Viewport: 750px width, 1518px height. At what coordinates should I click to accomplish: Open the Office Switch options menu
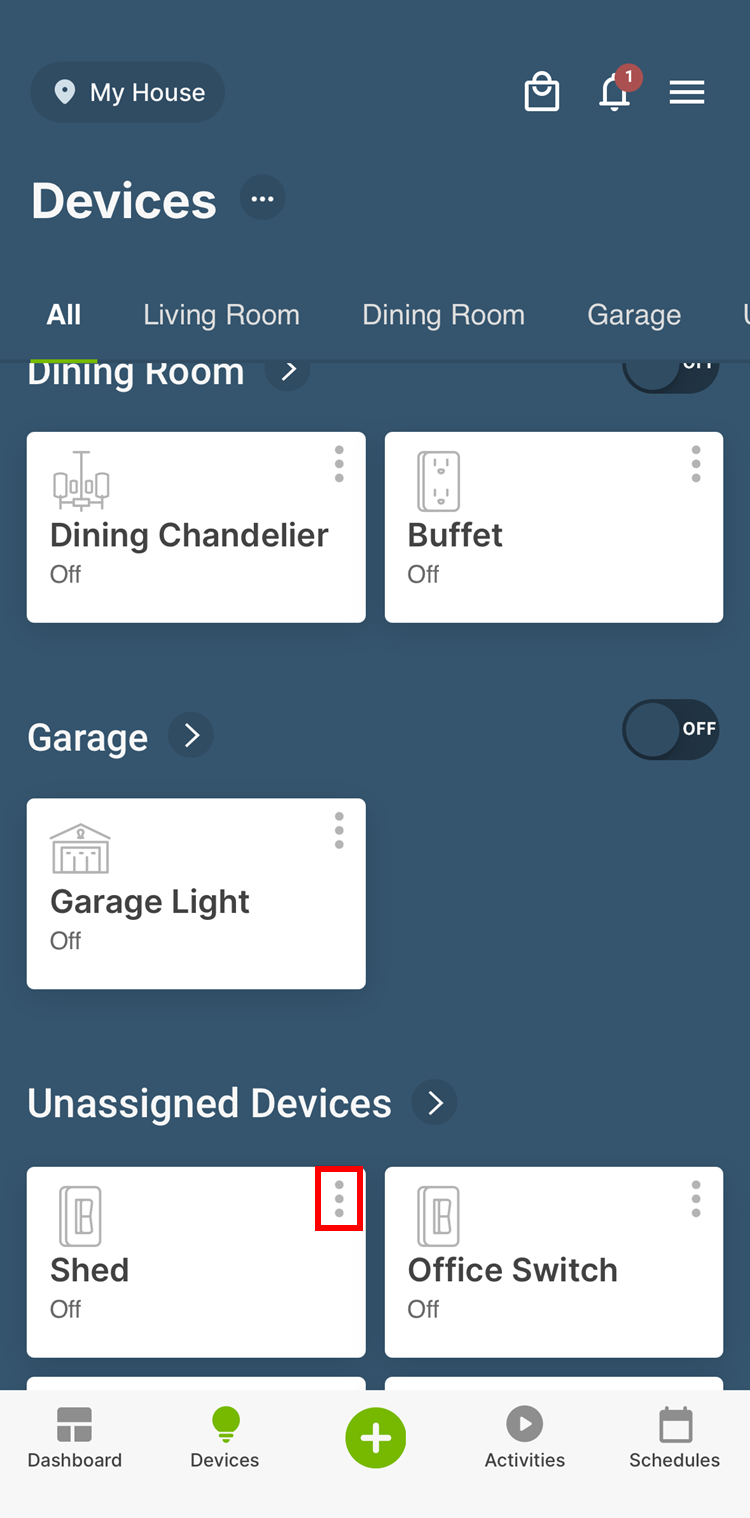(x=696, y=1198)
